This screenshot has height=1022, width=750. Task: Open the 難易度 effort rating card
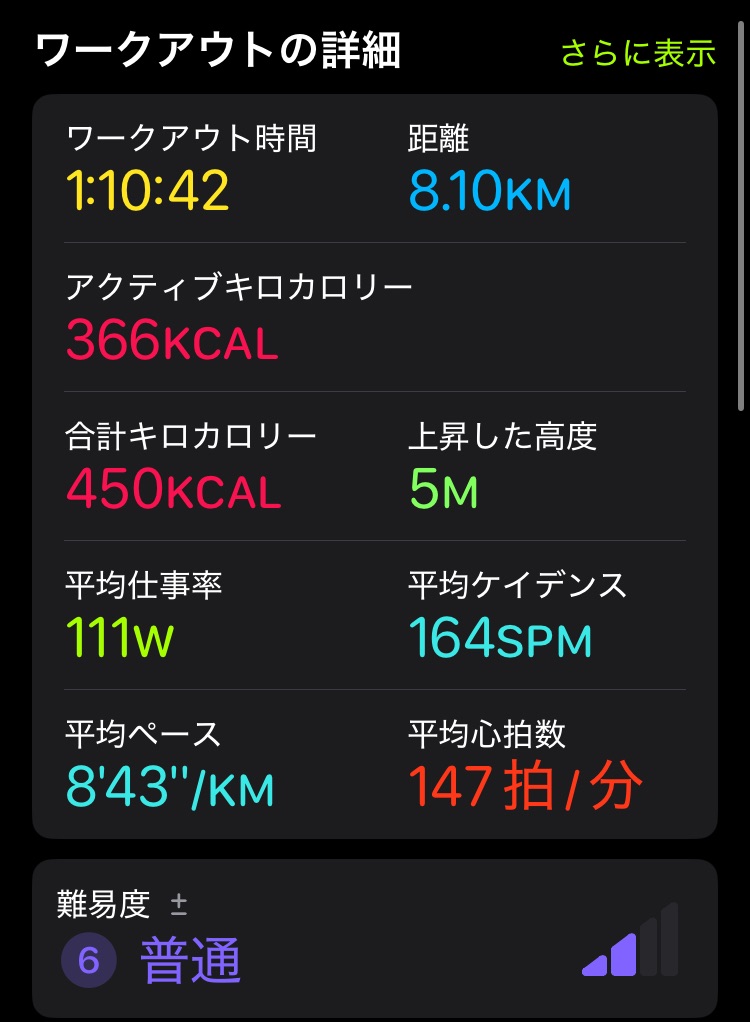tap(374, 939)
